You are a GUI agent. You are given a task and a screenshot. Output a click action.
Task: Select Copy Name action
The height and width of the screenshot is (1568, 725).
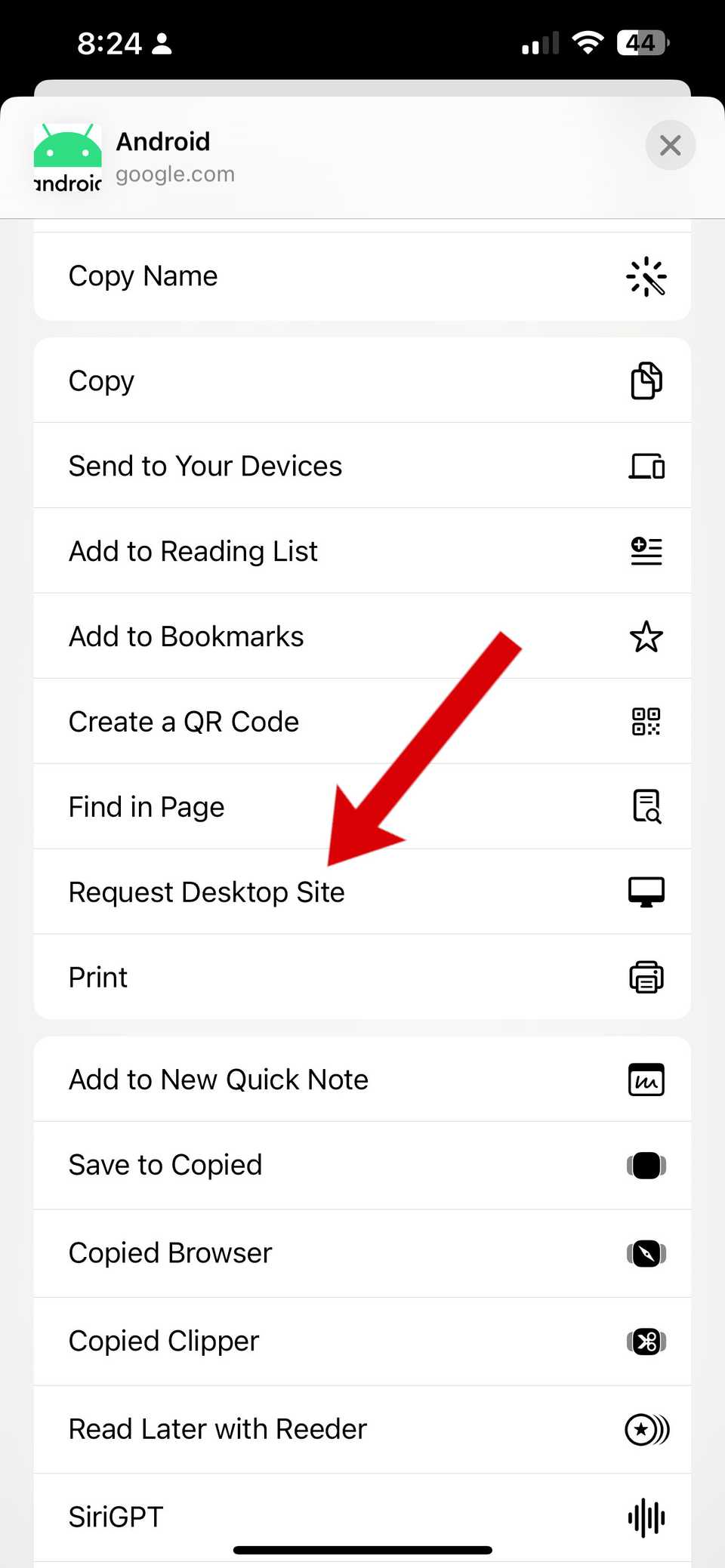tap(362, 276)
